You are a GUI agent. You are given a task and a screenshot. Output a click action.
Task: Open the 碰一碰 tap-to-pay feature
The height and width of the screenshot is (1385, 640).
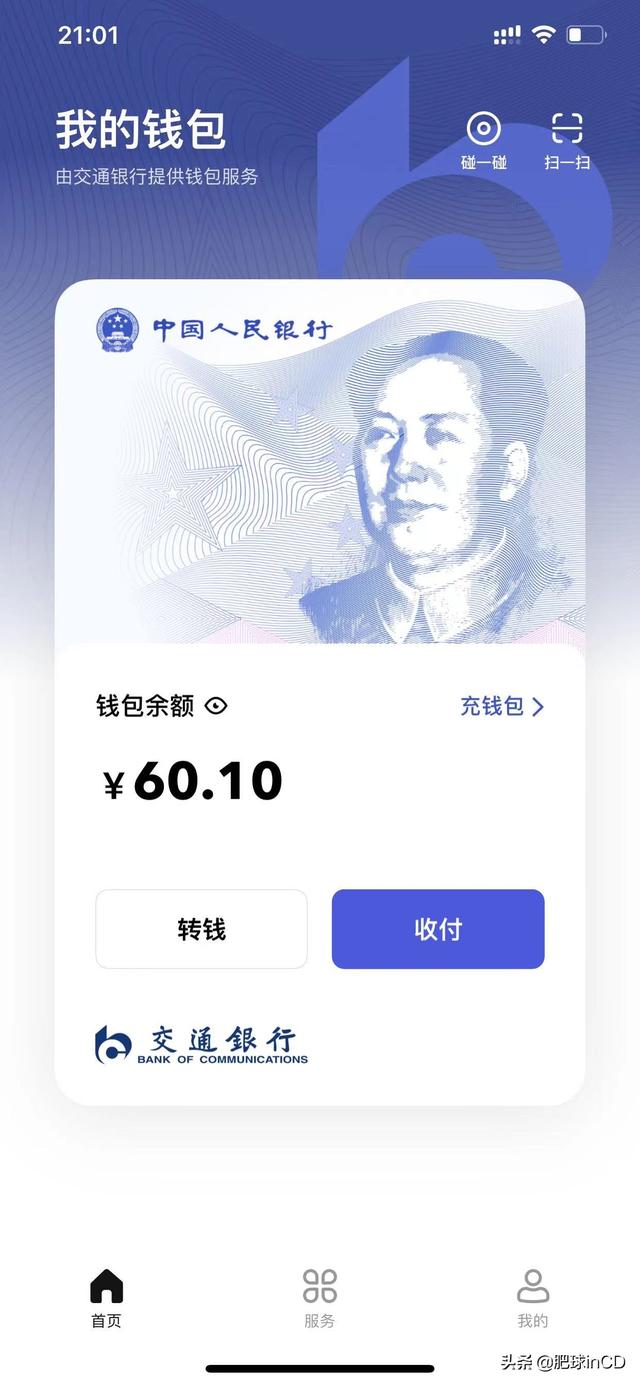484,140
